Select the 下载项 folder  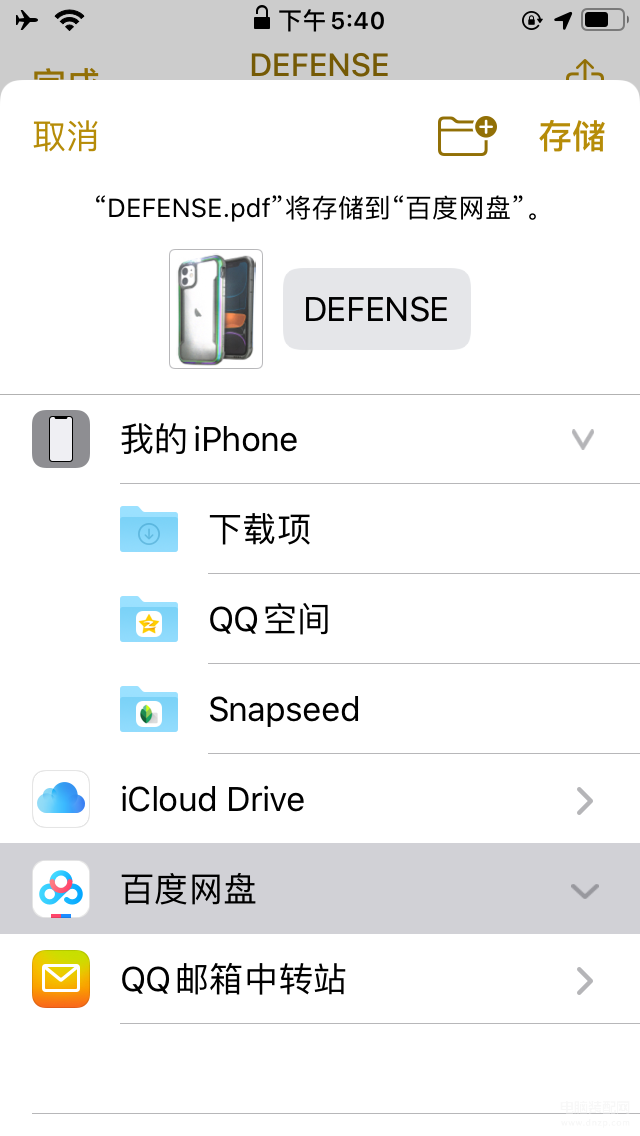(320, 529)
